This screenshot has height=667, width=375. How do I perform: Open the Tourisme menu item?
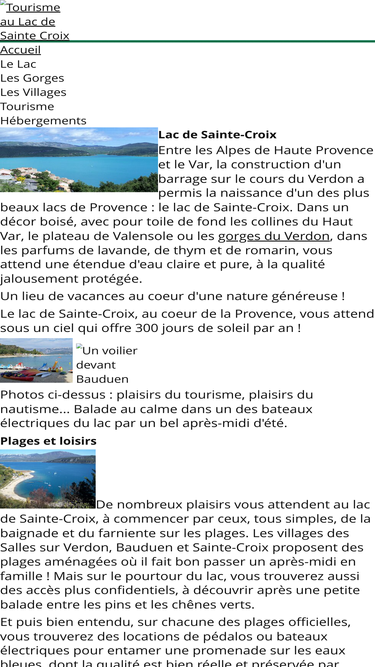click(x=27, y=106)
